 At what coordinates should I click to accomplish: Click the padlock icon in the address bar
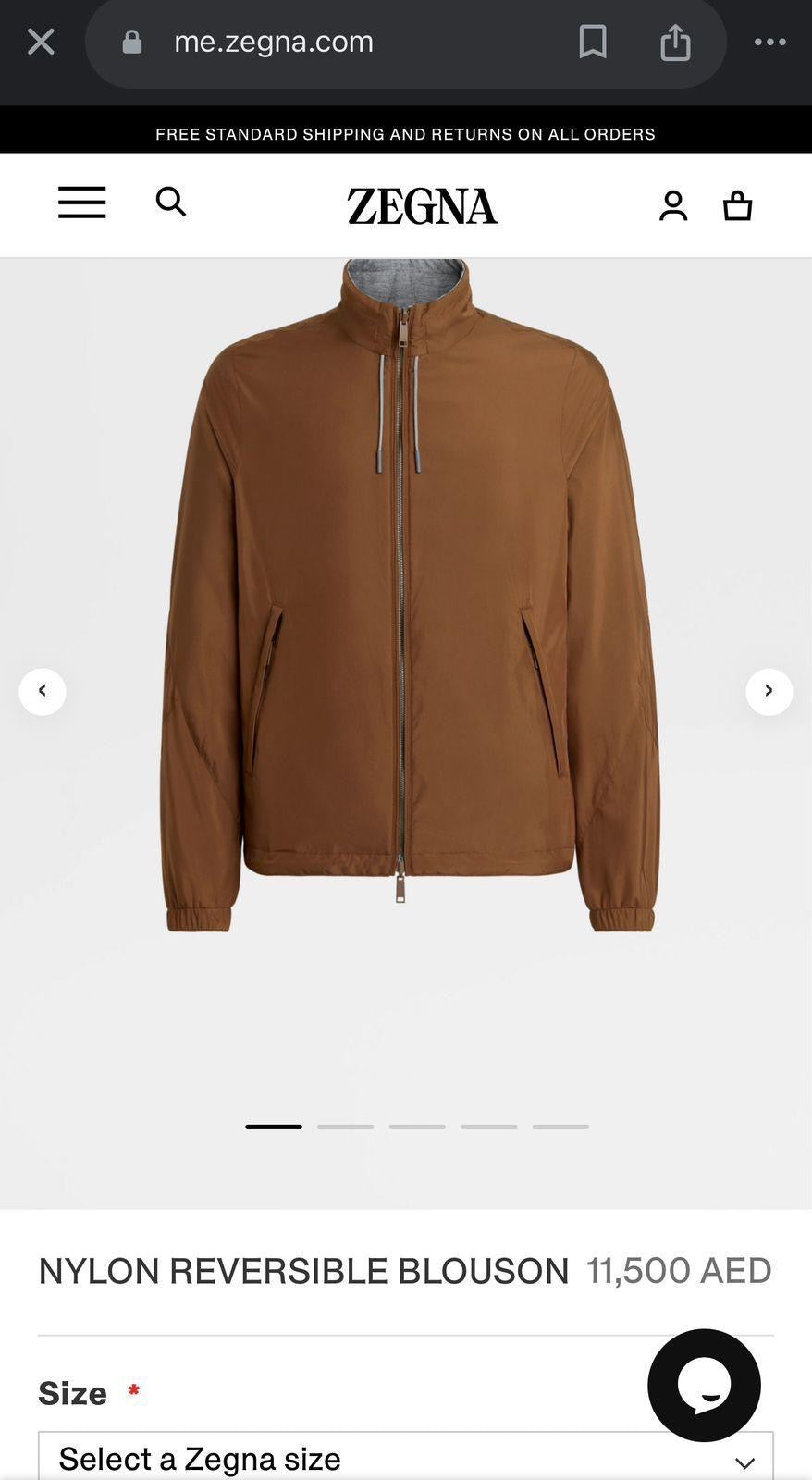pyautogui.click(x=132, y=42)
